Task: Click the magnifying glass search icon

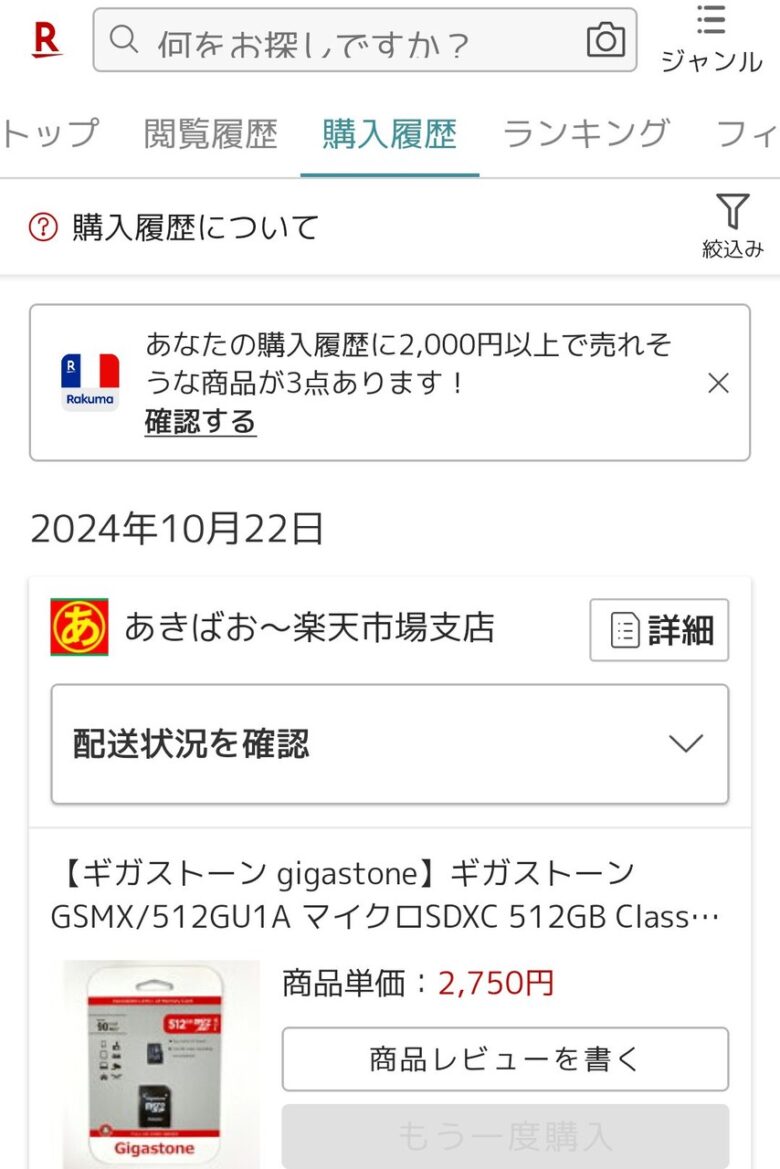Action: click(x=124, y=42)
